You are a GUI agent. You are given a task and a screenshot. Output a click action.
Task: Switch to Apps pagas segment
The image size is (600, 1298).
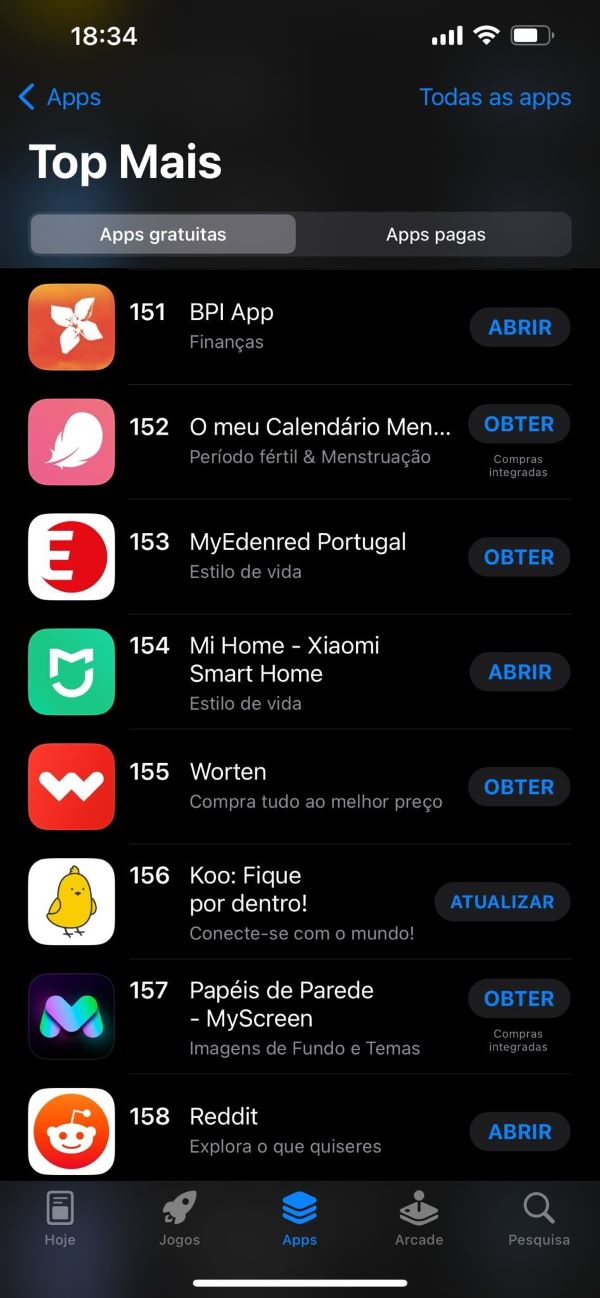tap(435, 235)
